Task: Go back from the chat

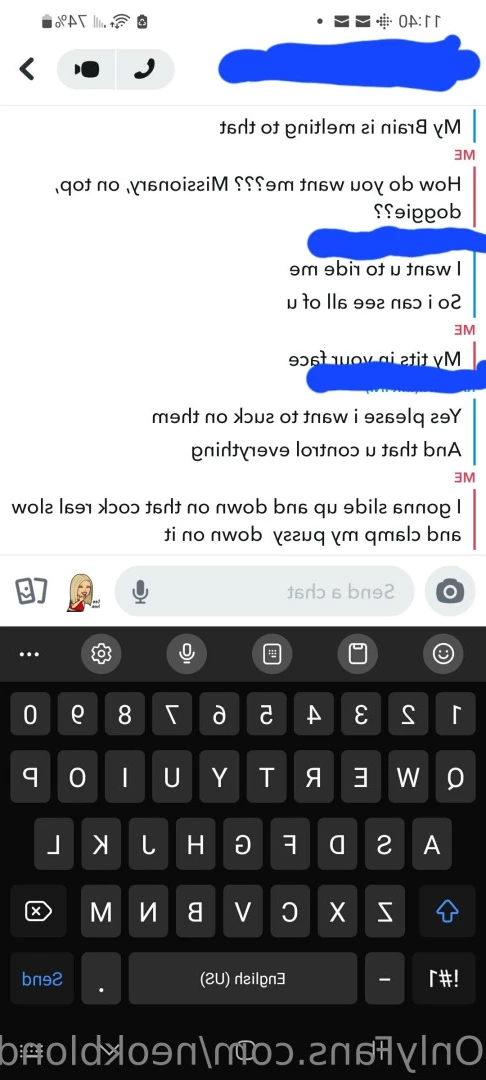Action: click(27, 69)
